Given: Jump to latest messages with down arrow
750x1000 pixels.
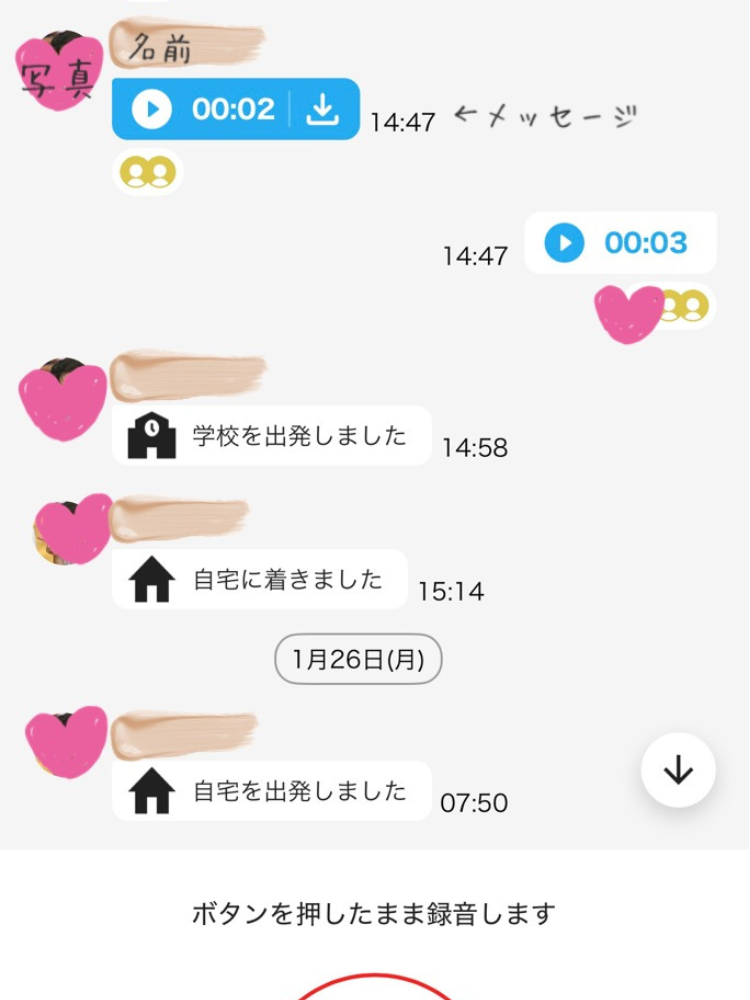Looking at the screenshot, I should tap(678, 770).
